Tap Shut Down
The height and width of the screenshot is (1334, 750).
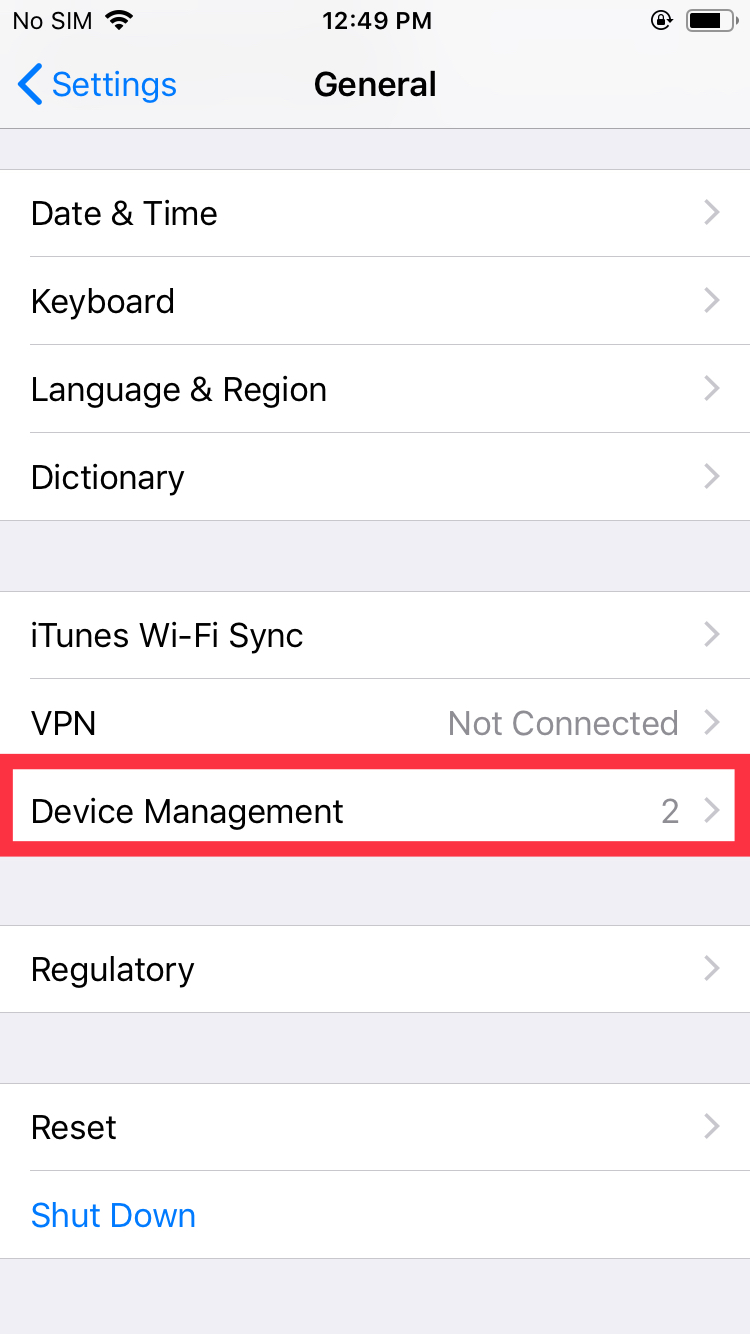[x=114, y=1215]
